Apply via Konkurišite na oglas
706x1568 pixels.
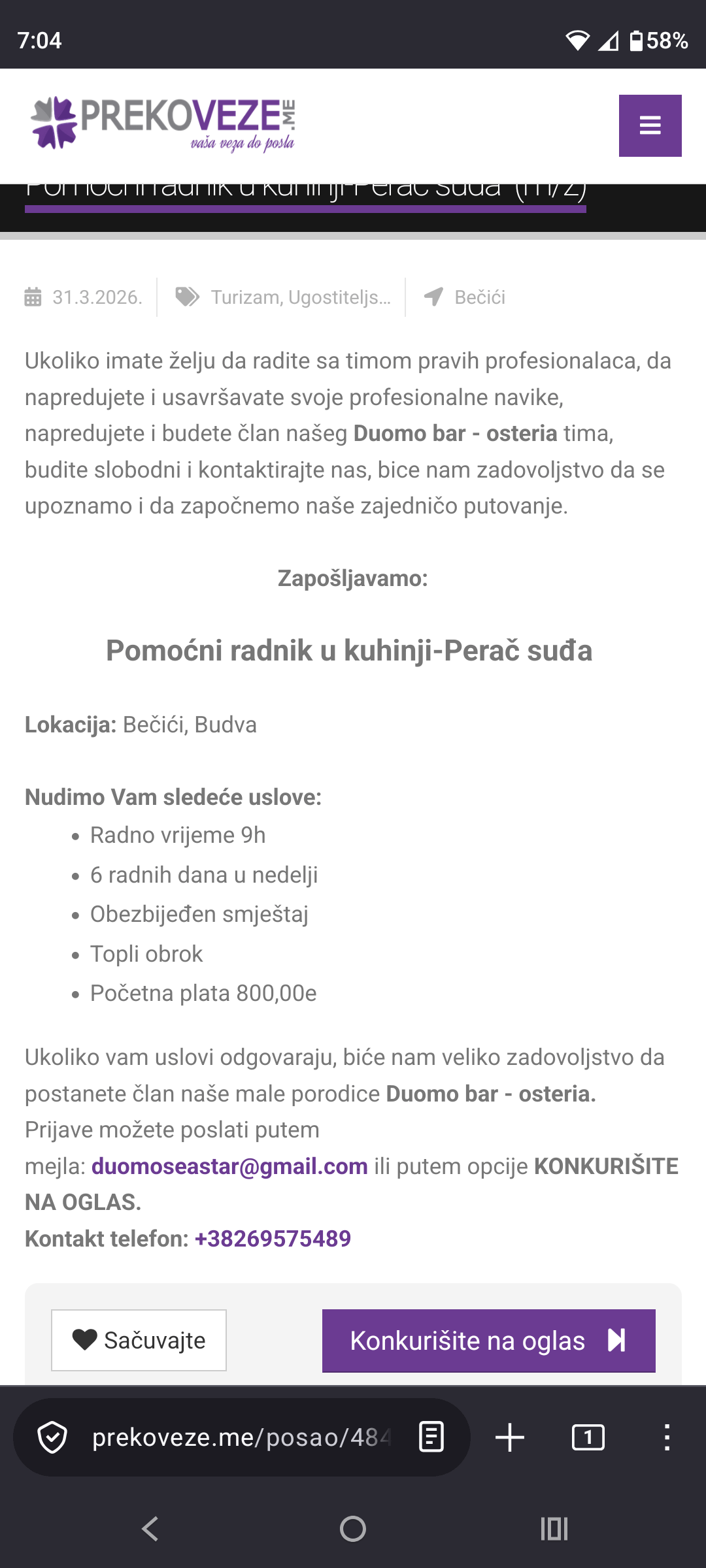(x=488, y=1340)
